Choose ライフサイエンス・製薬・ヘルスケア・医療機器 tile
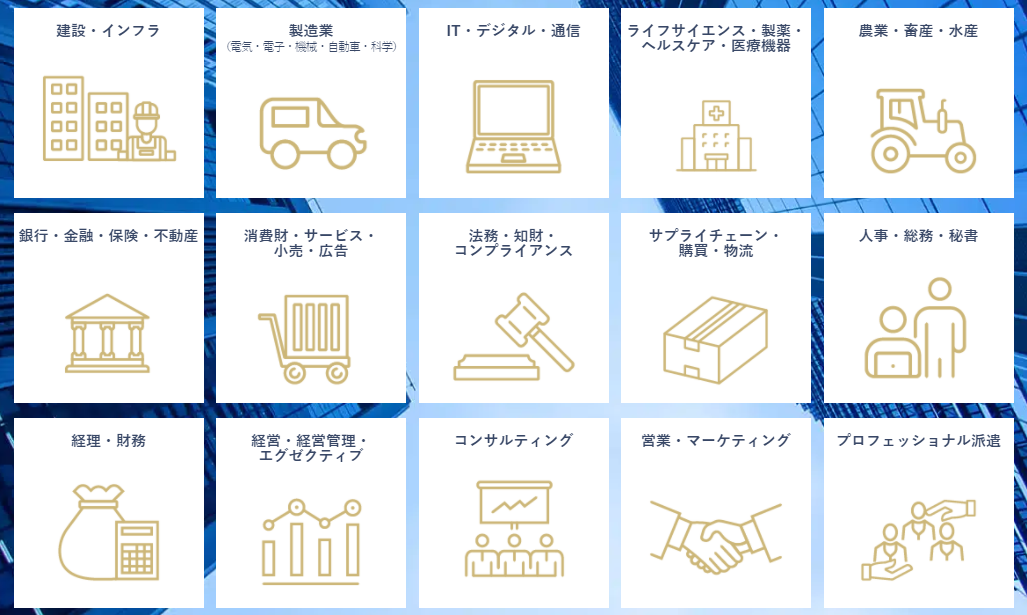Screen dimensions: 1027x615 [x=715, y=103]
